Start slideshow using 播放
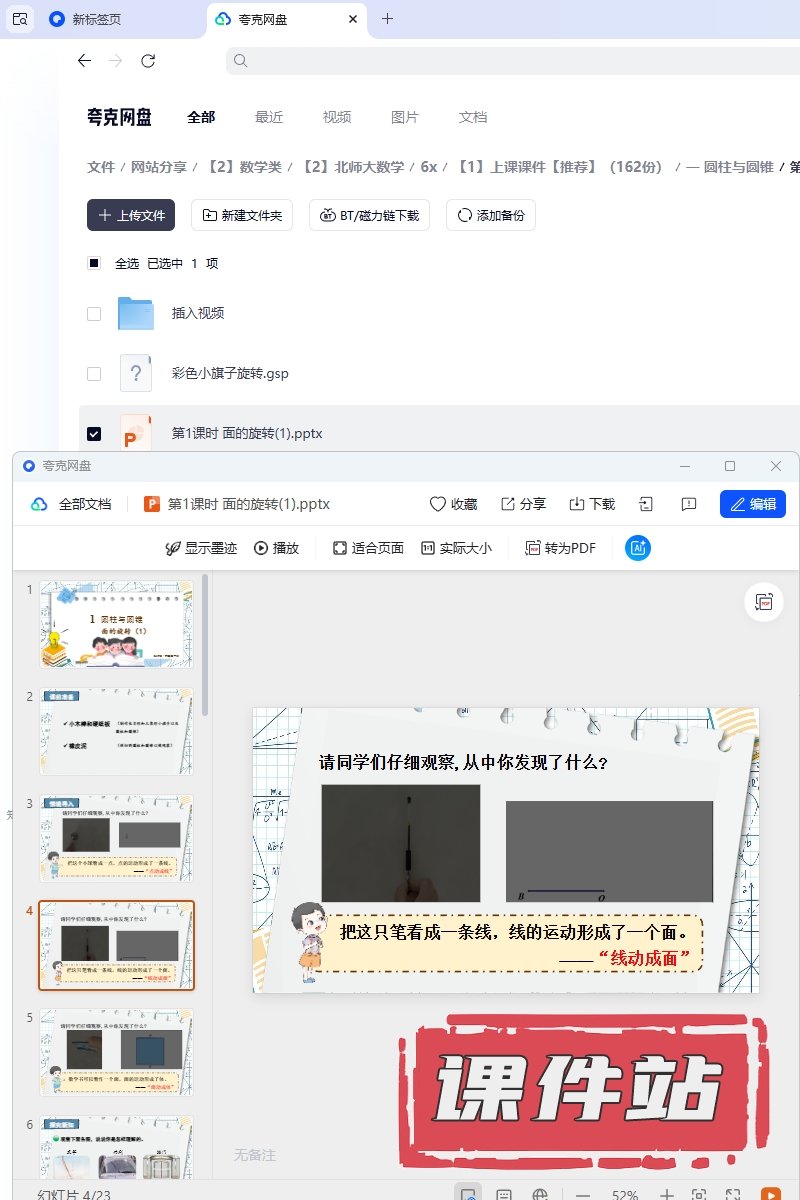 tap(277, 548)
